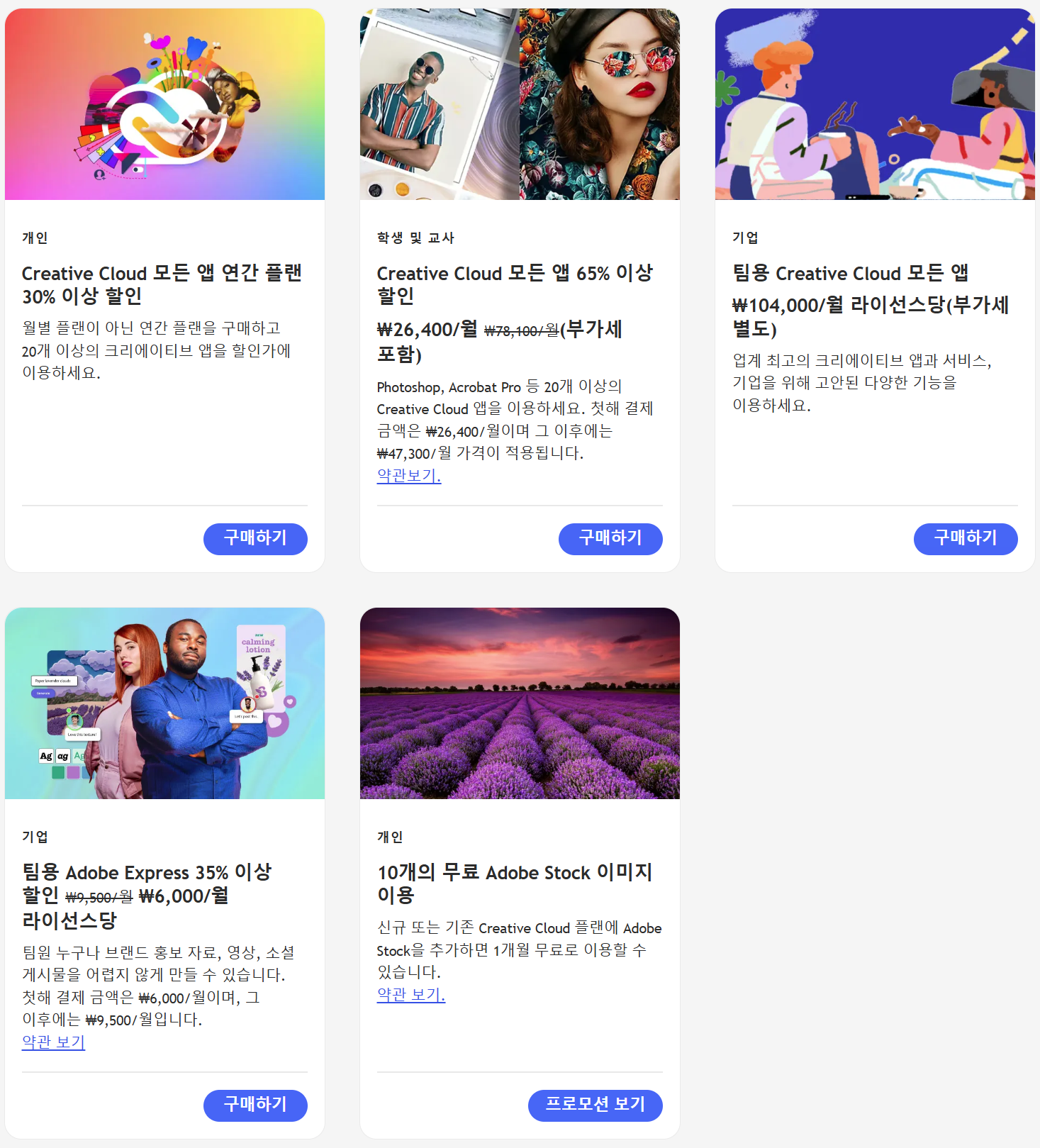Open 약관 보기 link on the Adobe Express card
This screenshot has width=1040, height=1148.
click(53, 1042)
